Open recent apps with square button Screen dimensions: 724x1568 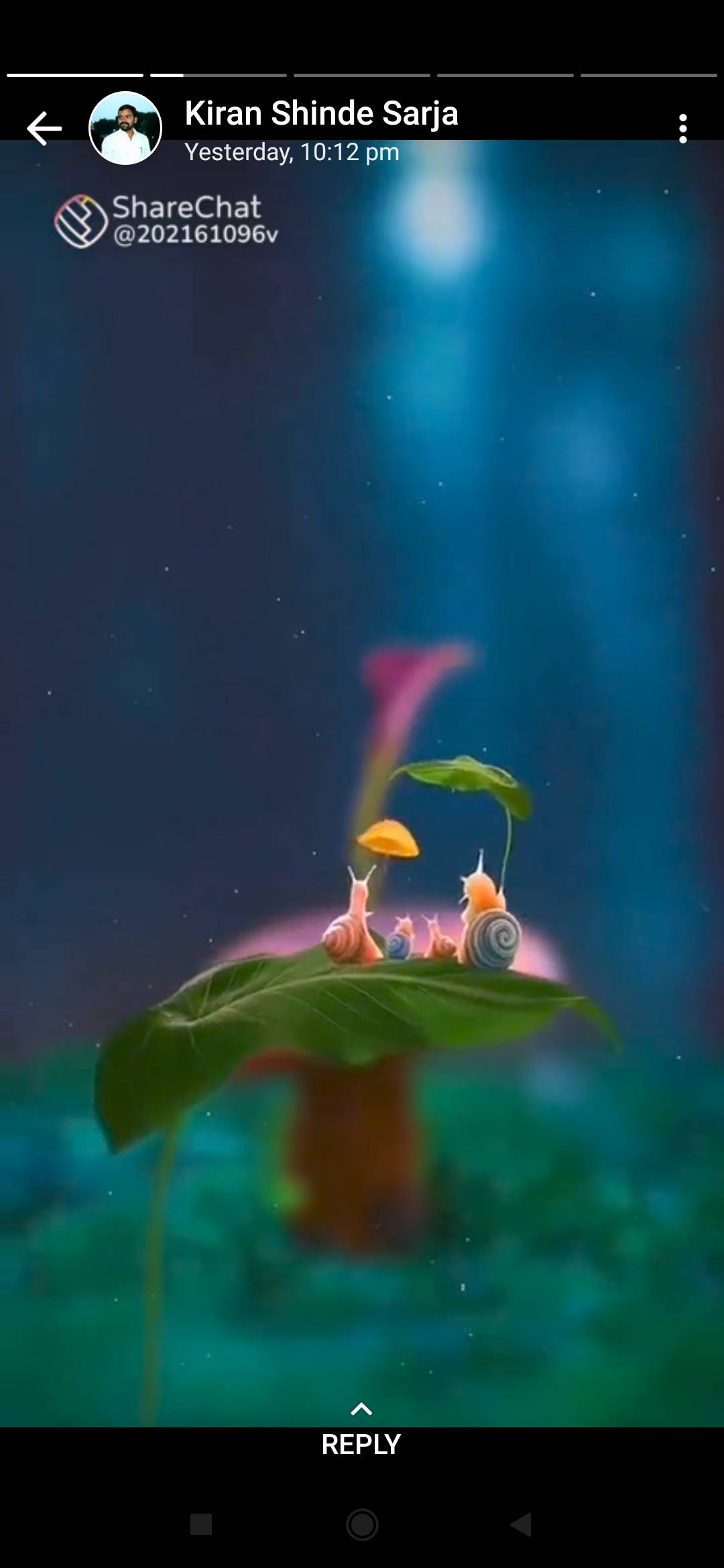point(201,1524)
